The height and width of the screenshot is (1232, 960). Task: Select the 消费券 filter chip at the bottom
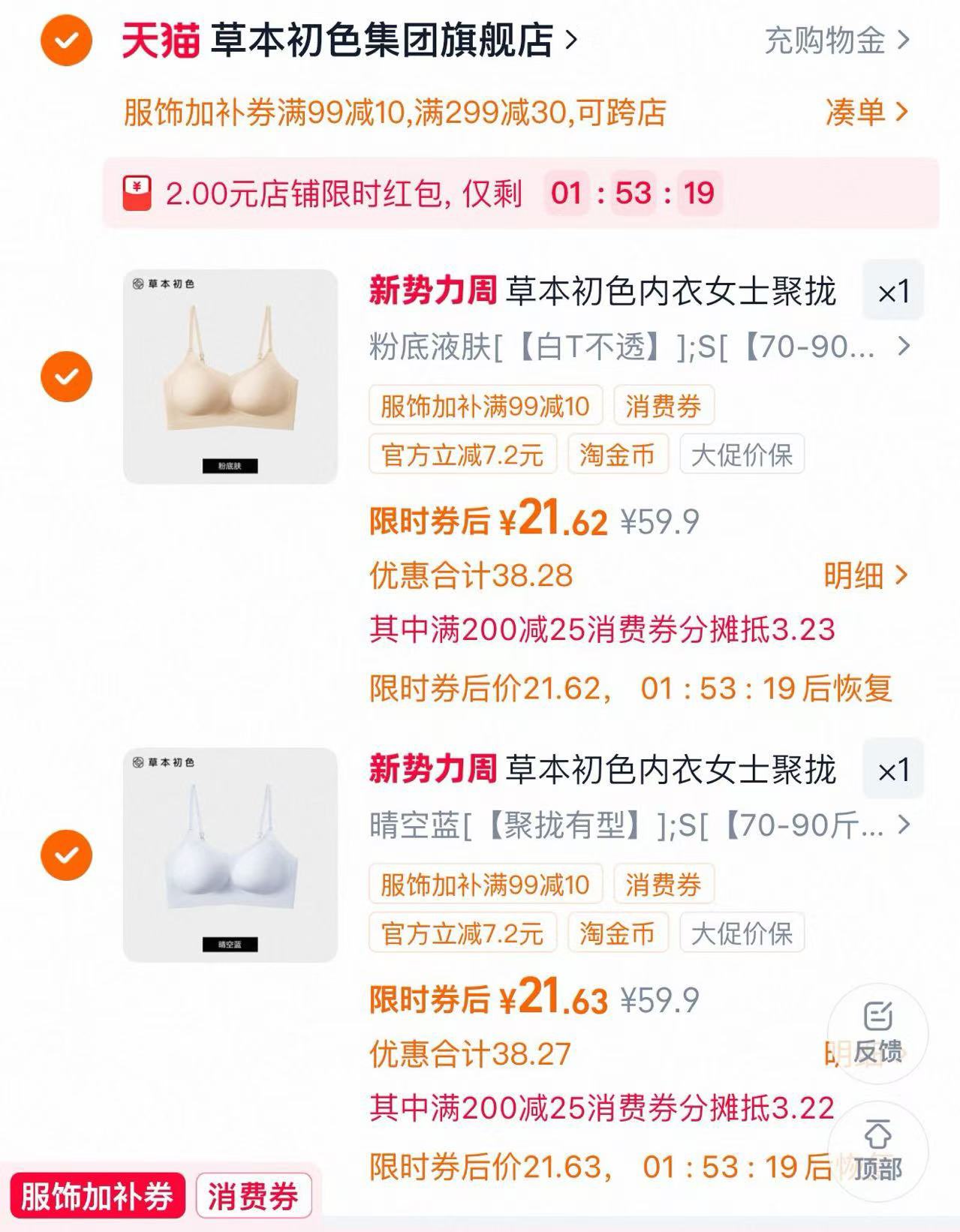pos(253,1196)
